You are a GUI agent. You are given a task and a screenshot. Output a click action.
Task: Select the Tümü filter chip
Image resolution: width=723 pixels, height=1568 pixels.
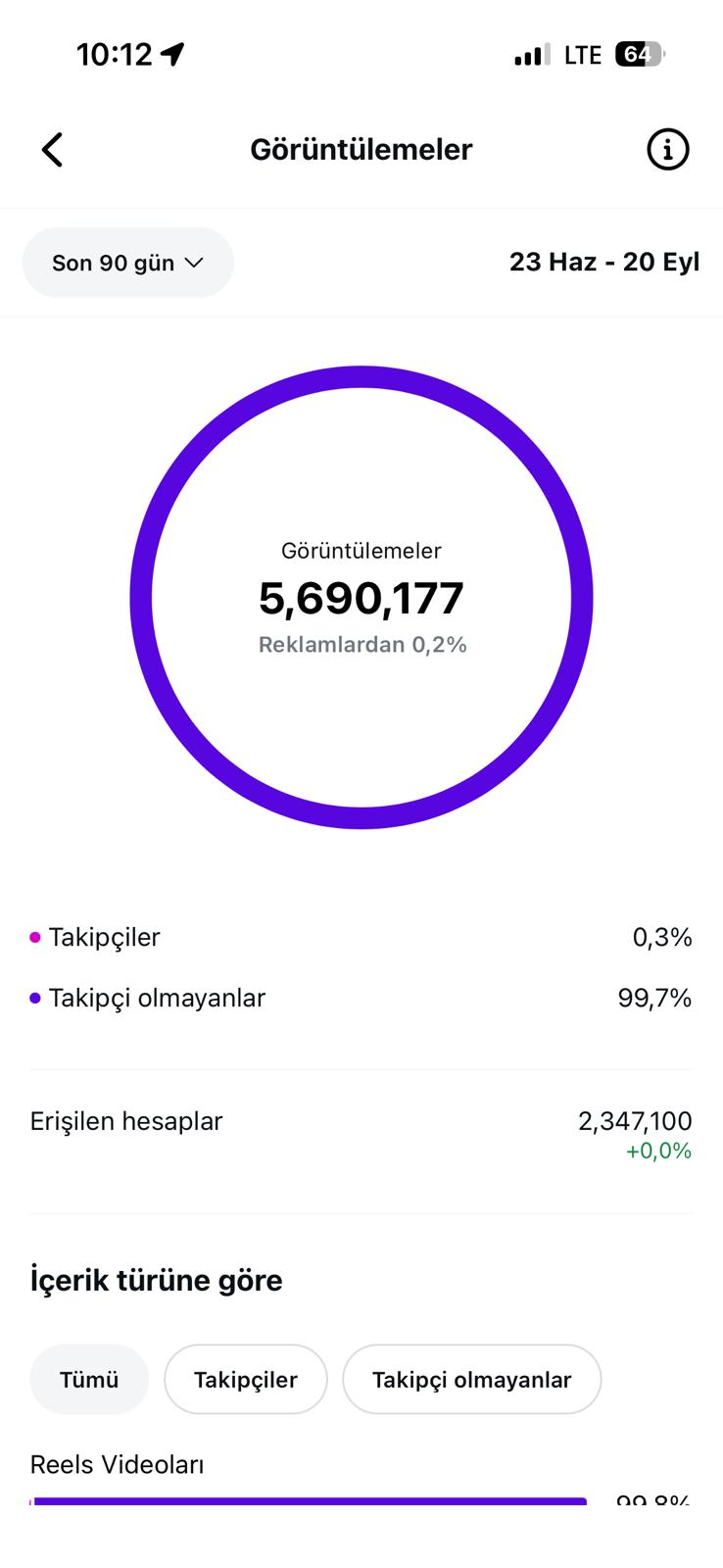89,1380
